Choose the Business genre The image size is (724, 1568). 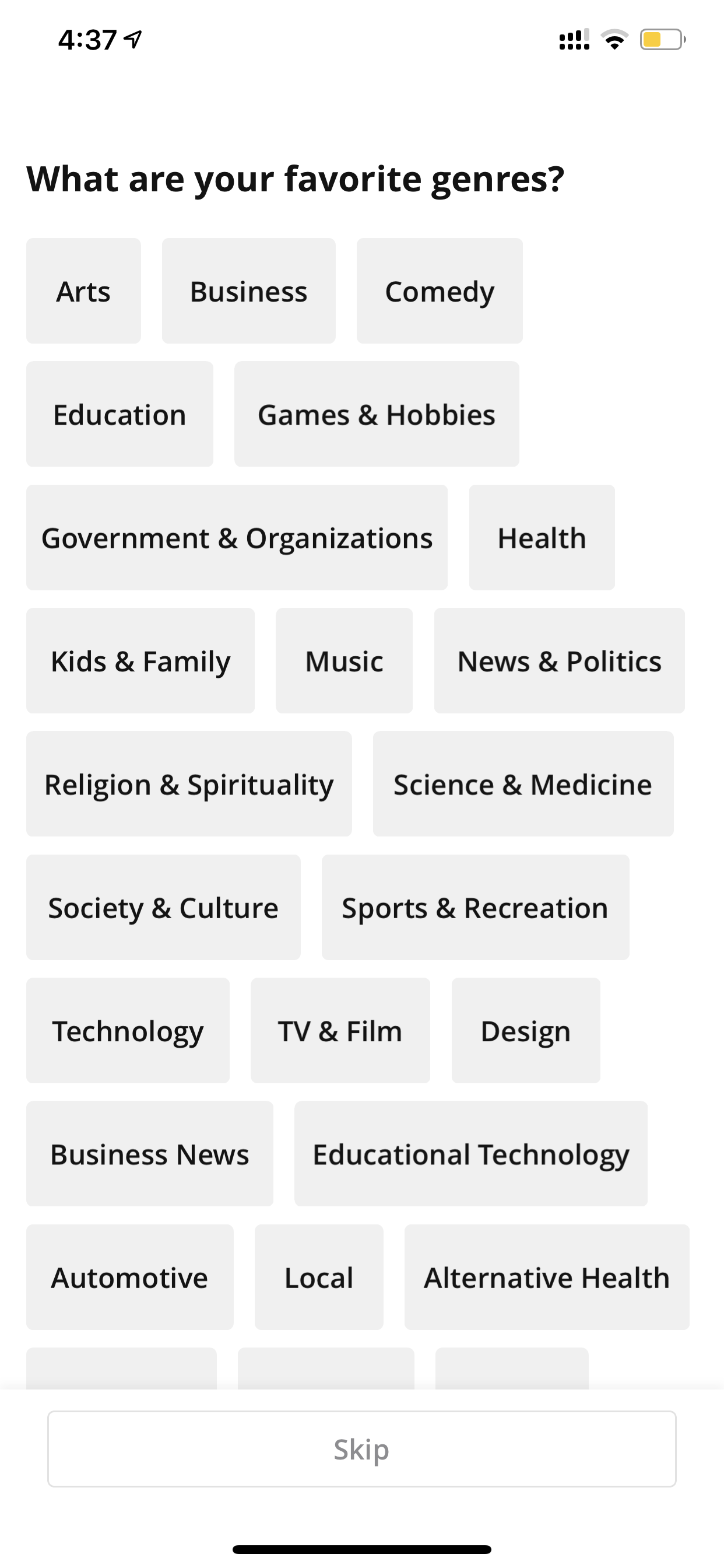click(248, 291)
